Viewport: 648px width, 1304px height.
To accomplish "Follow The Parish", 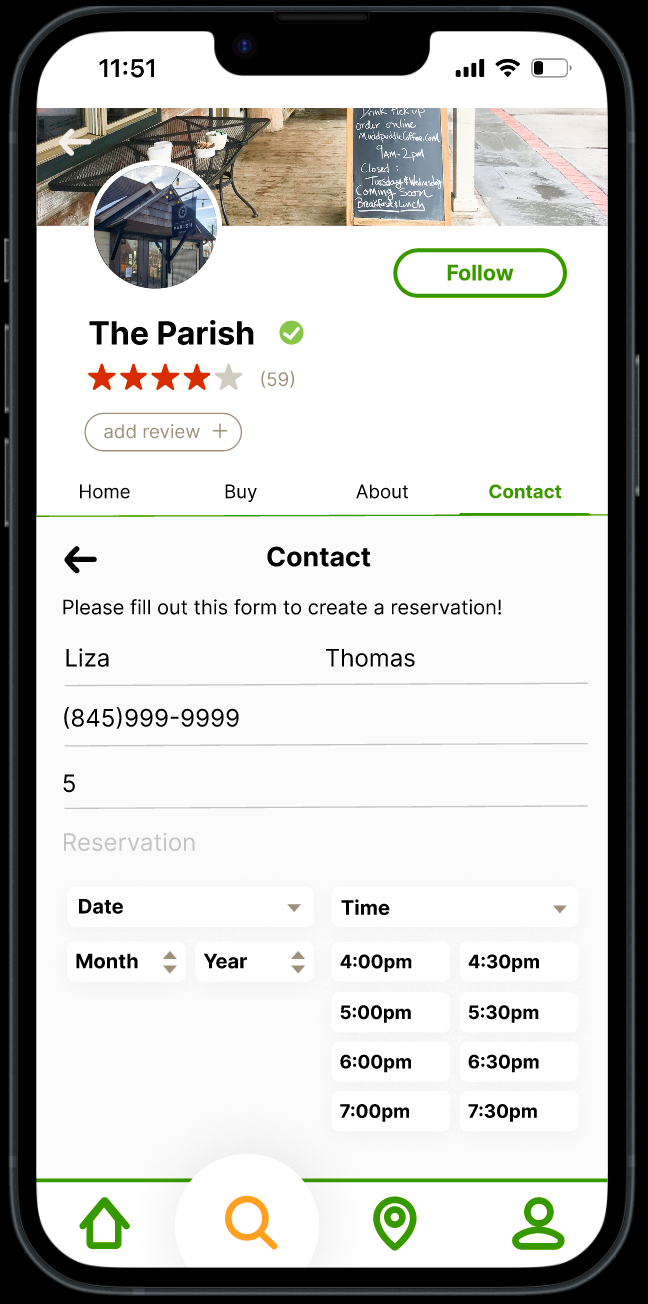I will [480, 273].
